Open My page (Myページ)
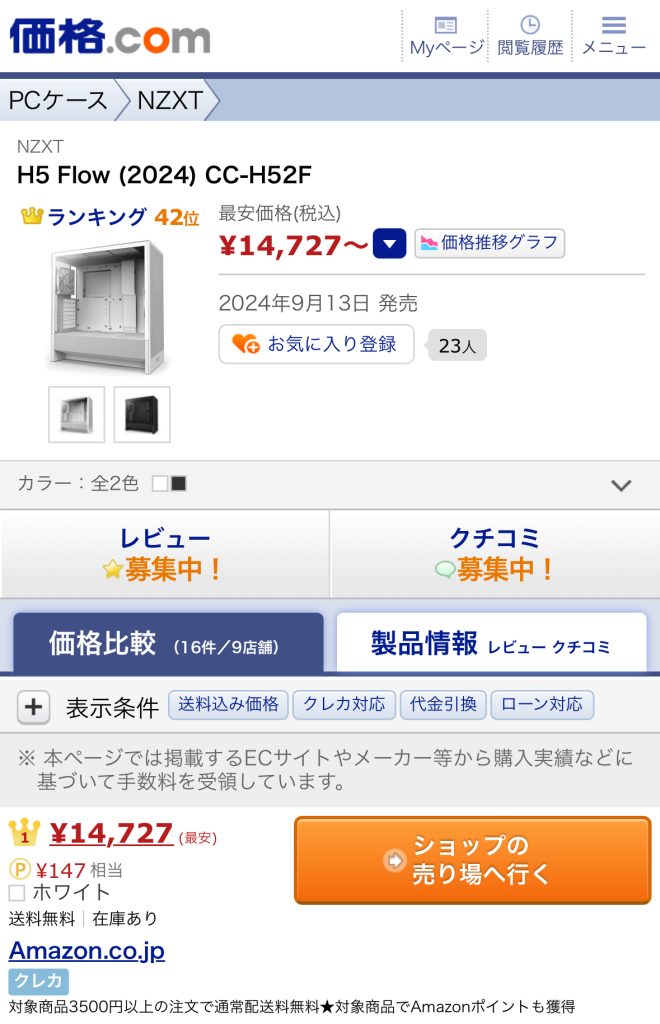 446,36
